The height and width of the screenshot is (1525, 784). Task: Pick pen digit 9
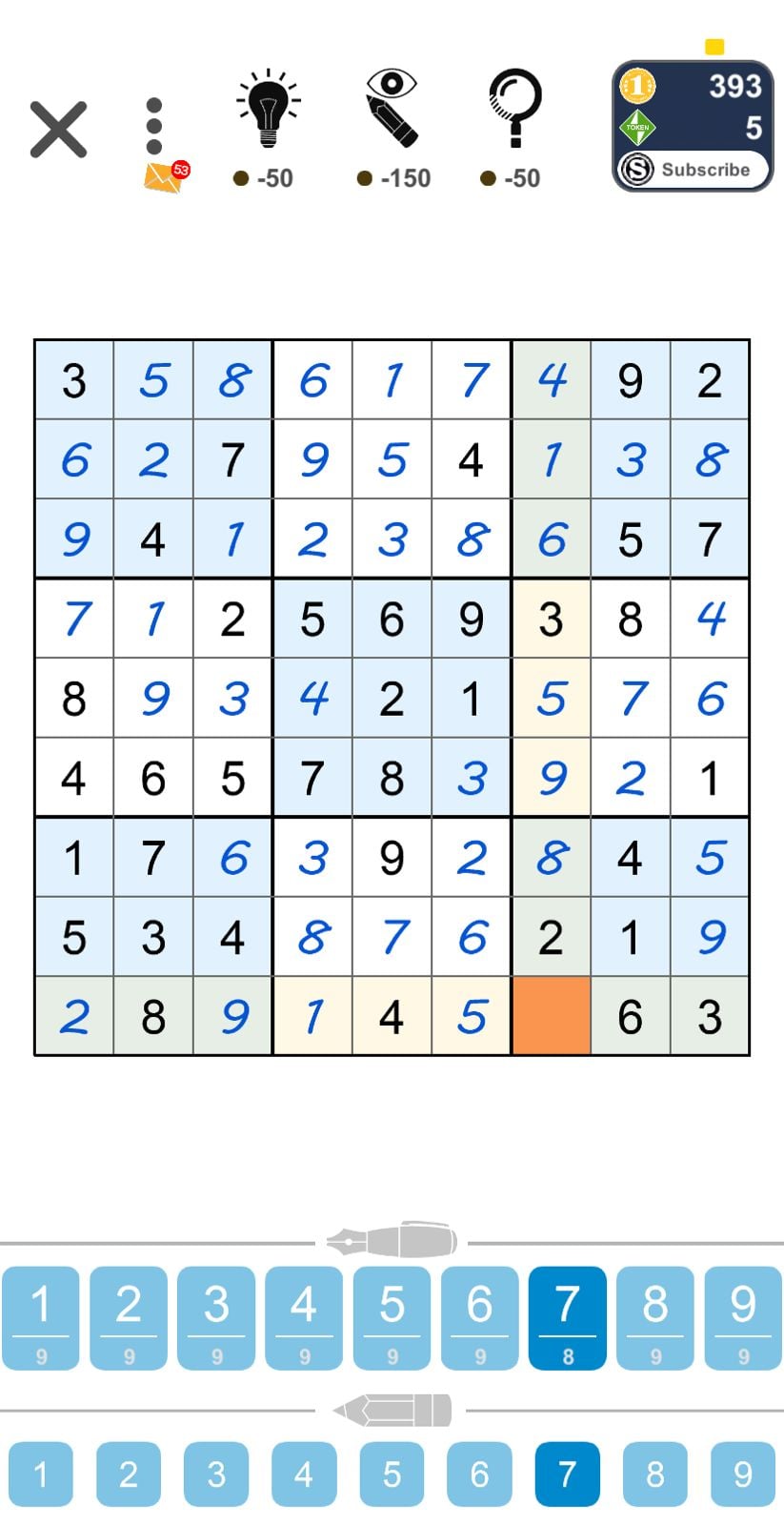743,1318
